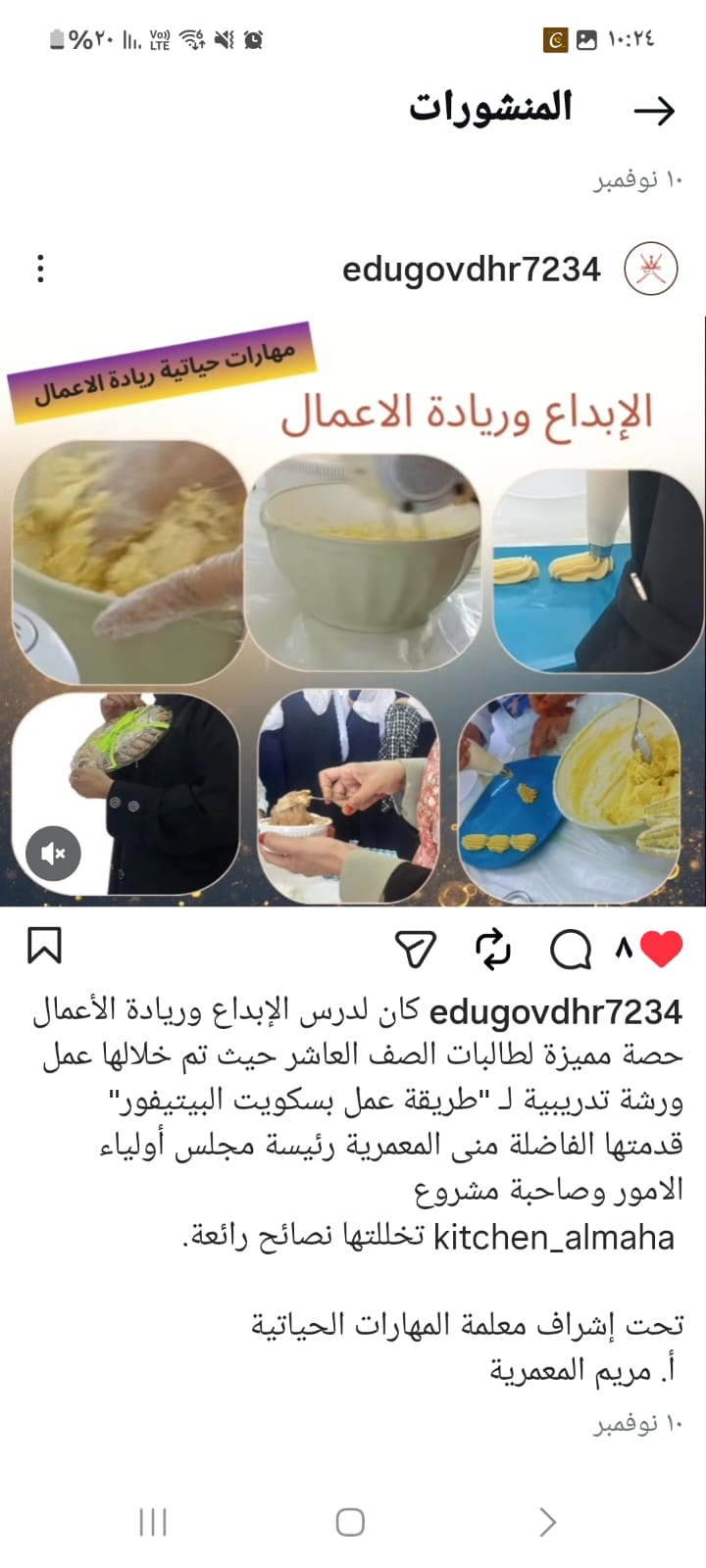Save the post with the bookmark icon
Viewport: 706px width, 1568px height.
pos(44,946)
